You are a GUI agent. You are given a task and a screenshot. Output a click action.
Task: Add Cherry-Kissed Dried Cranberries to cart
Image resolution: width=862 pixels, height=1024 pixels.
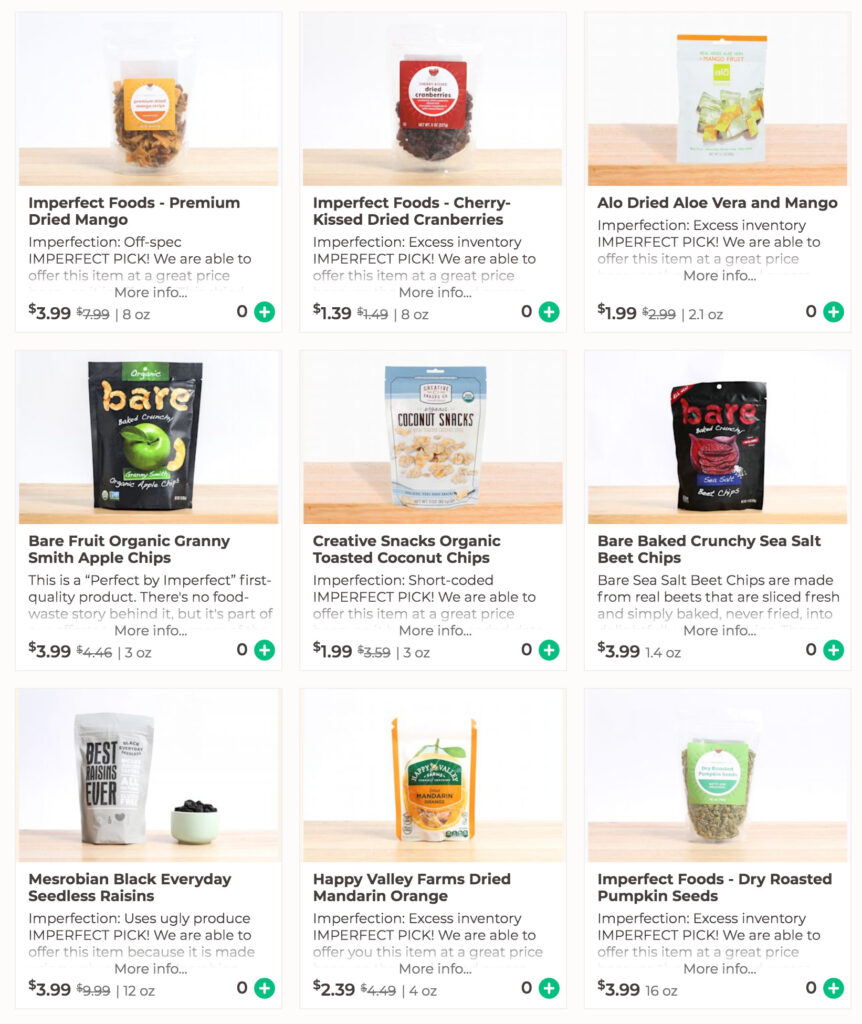pyautogui.click(x=549, y=312)
